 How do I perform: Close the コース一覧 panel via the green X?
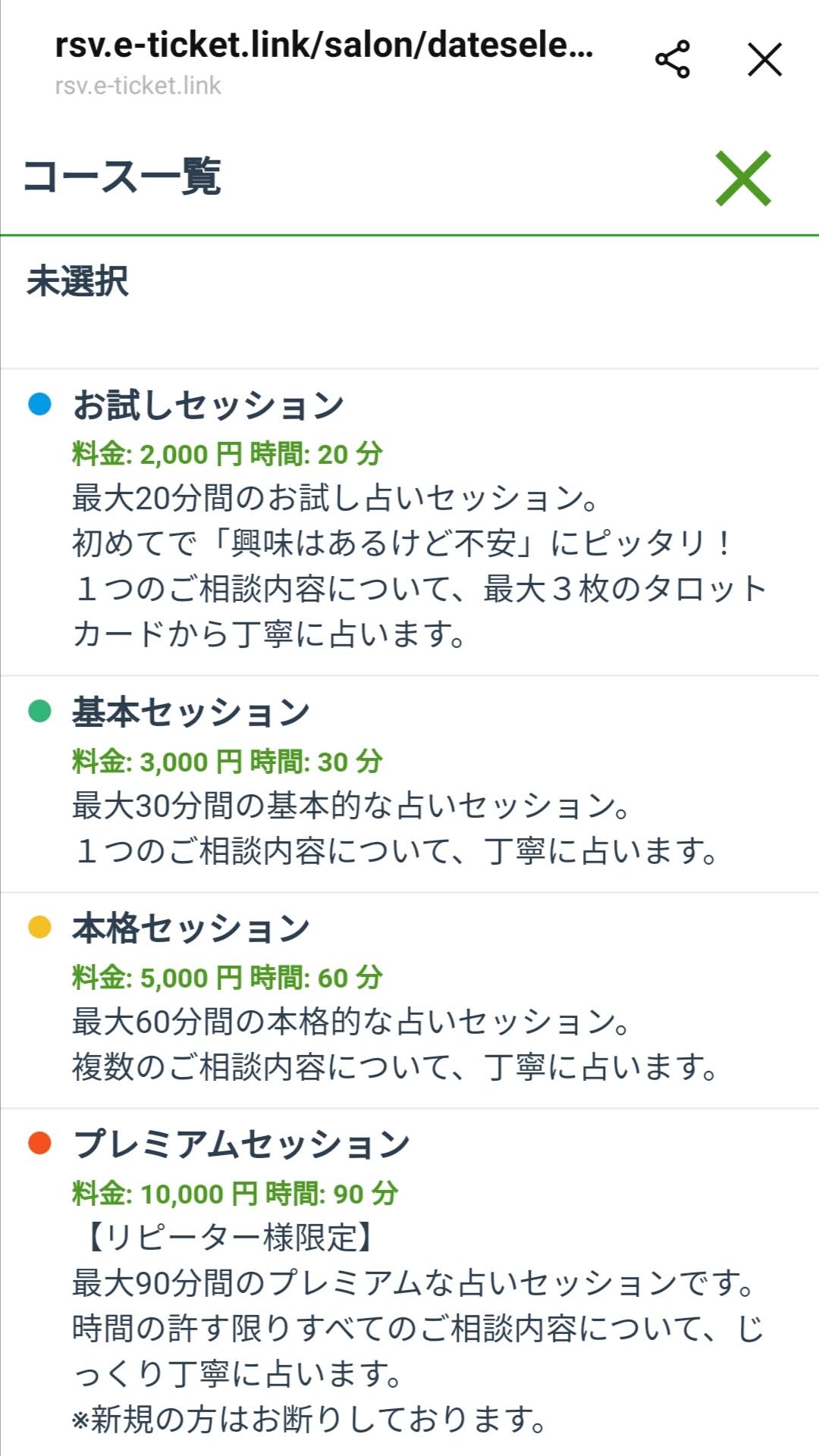pyautogui.click(x=745, y=179)
